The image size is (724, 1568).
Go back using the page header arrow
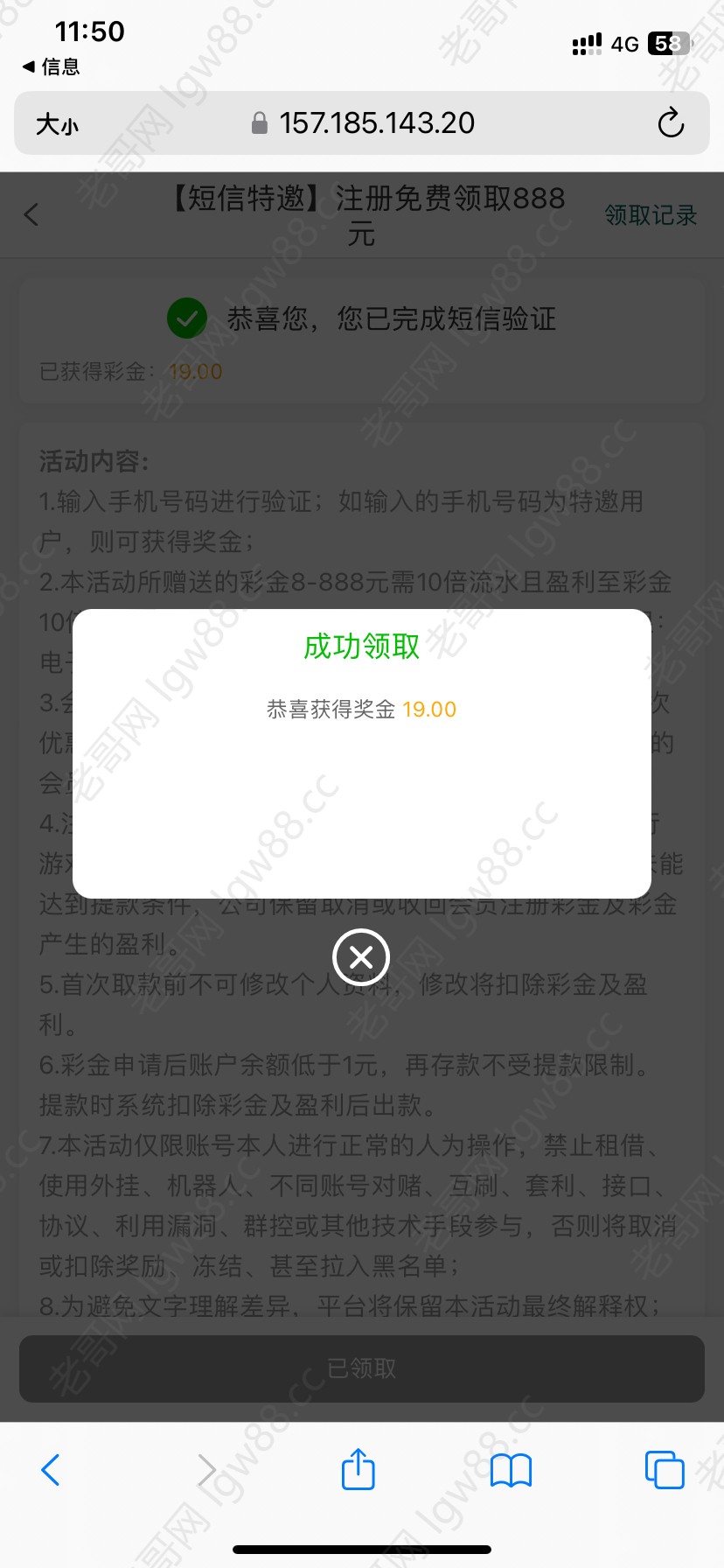point(31,215)
